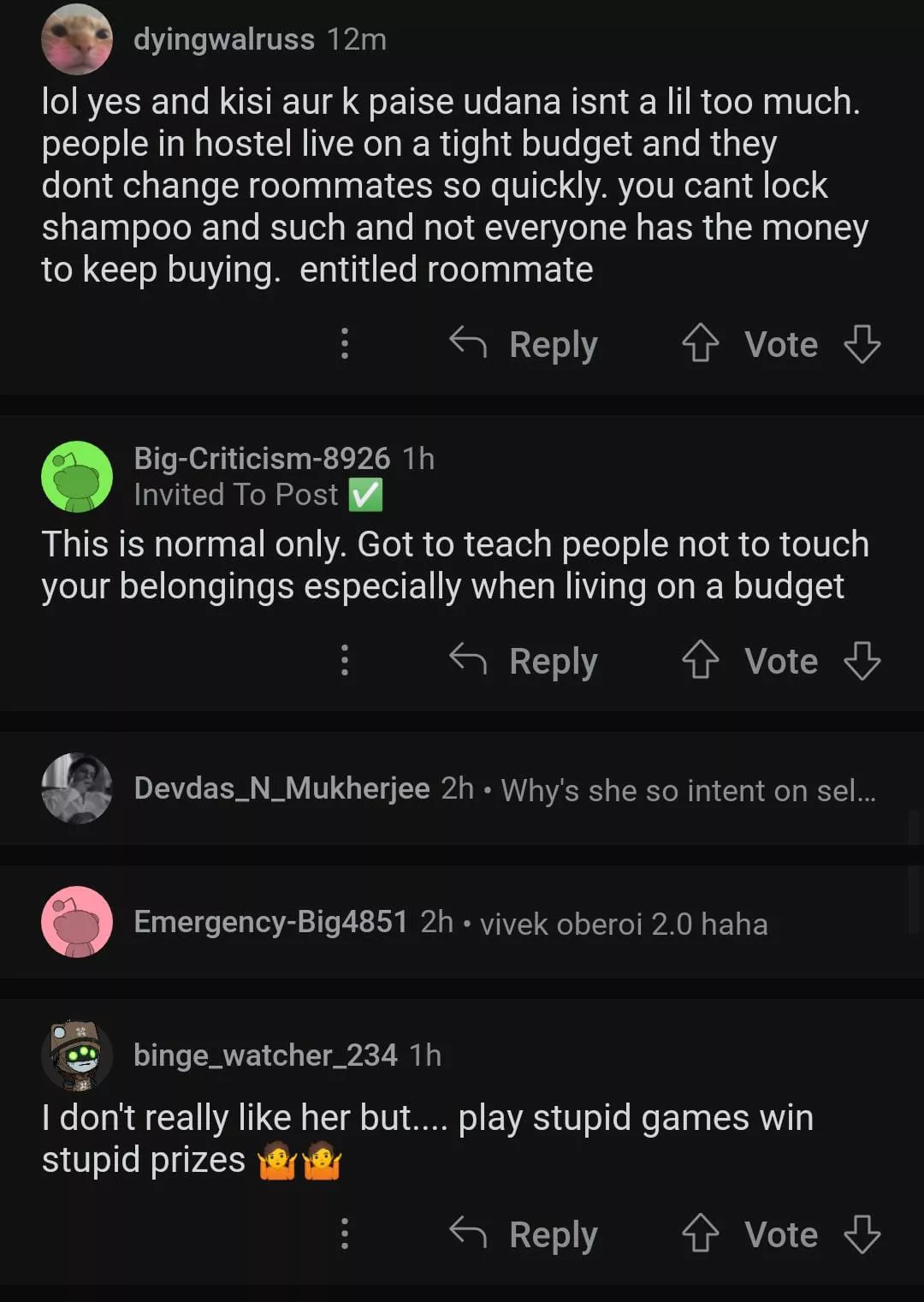Open more options on Big-Criticism-8926's comment
The height and width of the screenshot is (1302, 924).
pos(345,660)
